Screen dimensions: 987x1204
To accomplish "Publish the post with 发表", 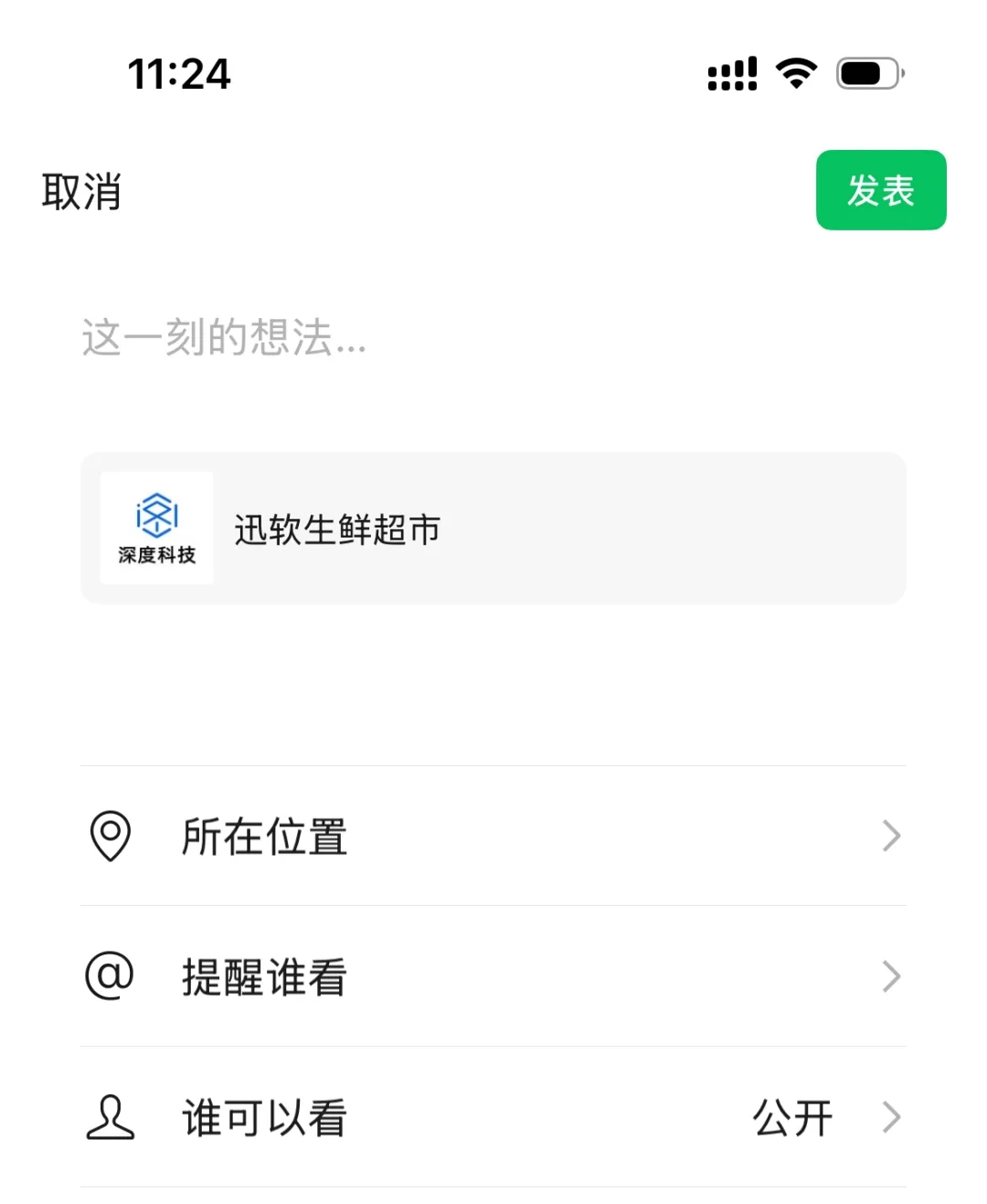I will (x=880, y=190).
